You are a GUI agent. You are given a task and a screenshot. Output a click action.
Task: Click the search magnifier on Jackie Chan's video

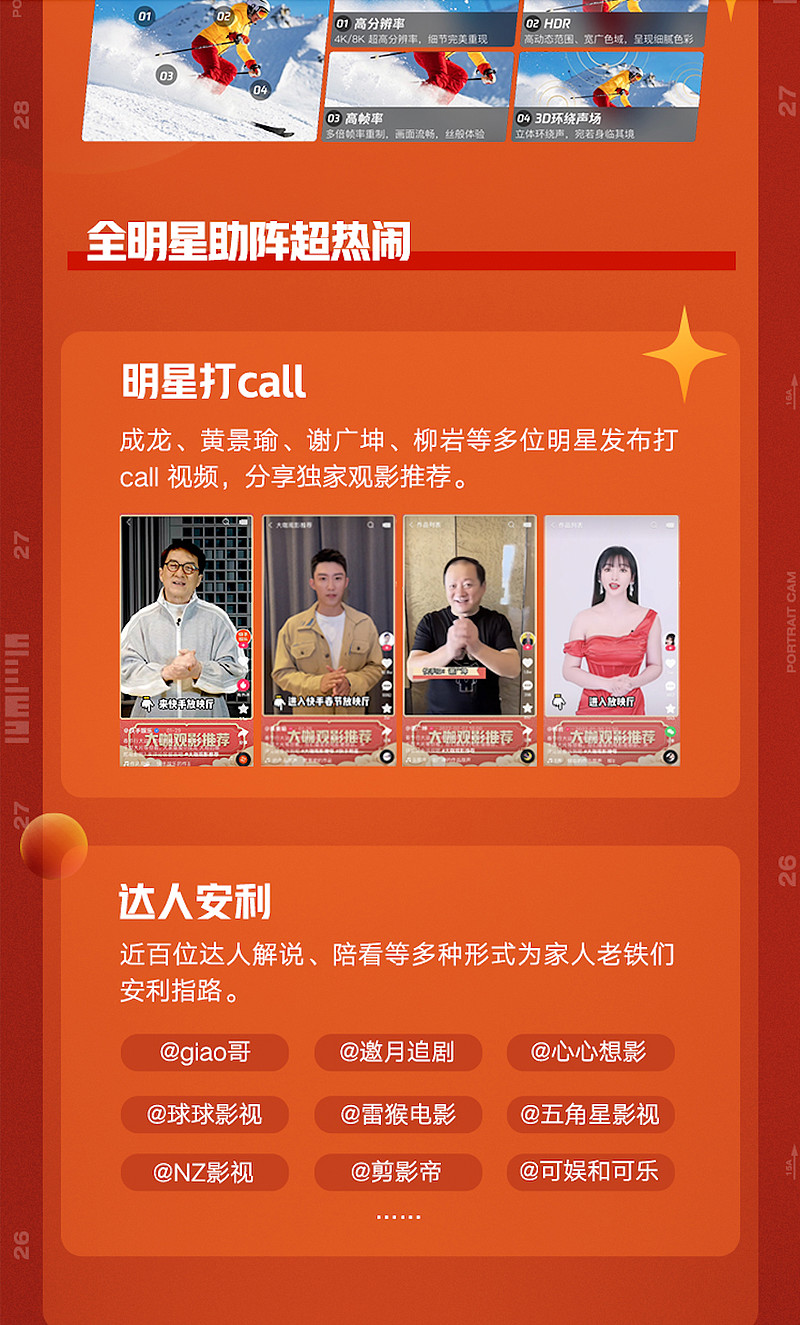pos(225,521)
